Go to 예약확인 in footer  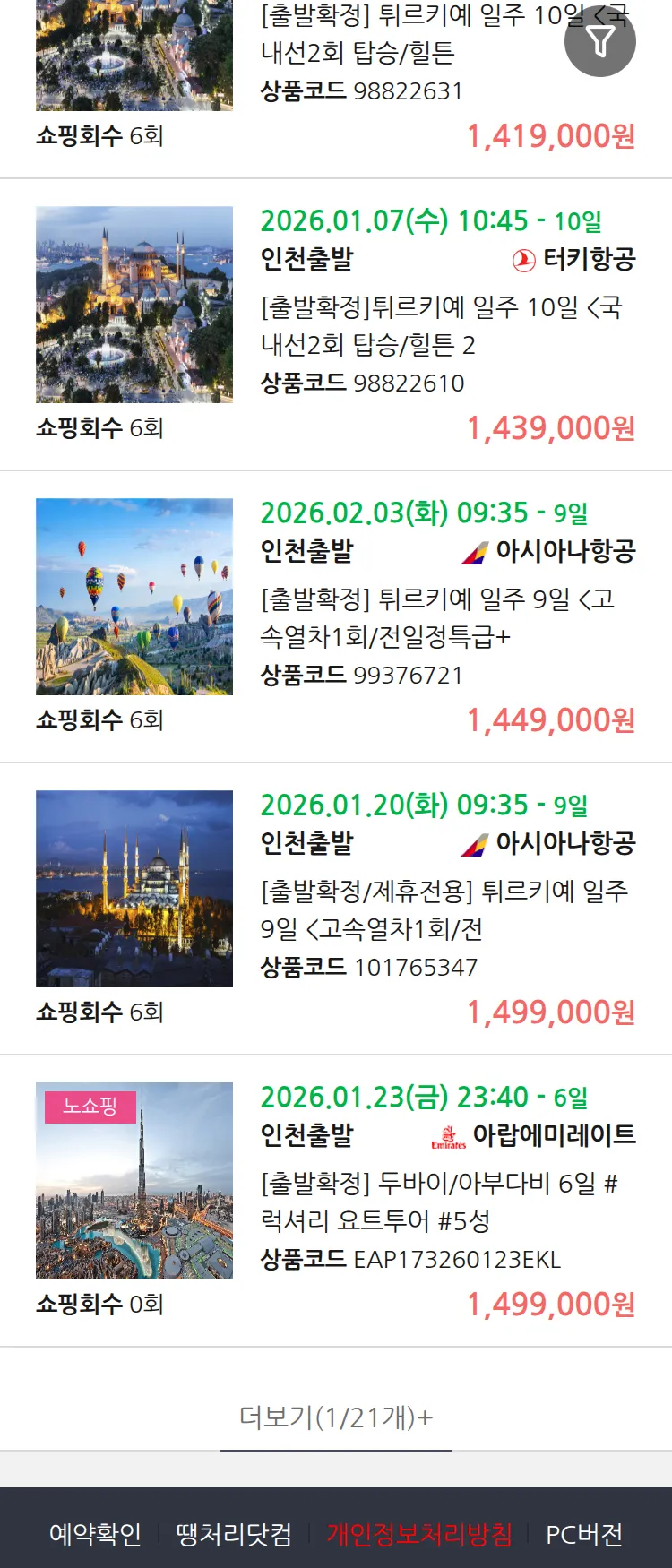click(x=95, y=1534)
